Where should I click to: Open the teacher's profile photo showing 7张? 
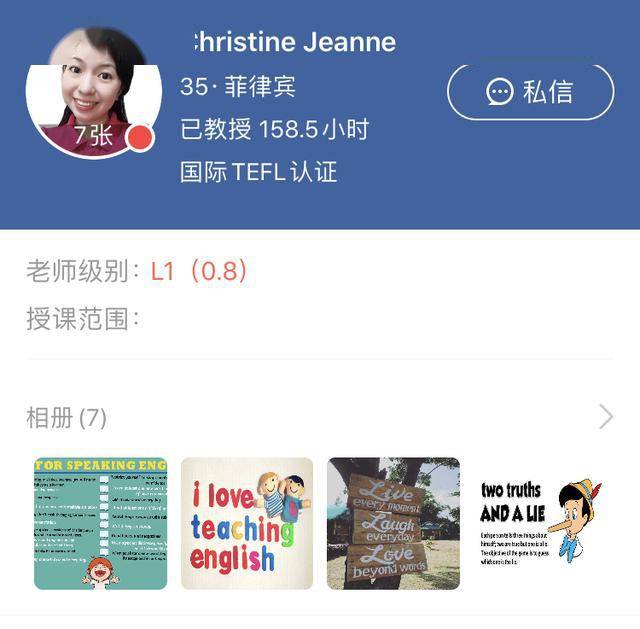point(93,92)
